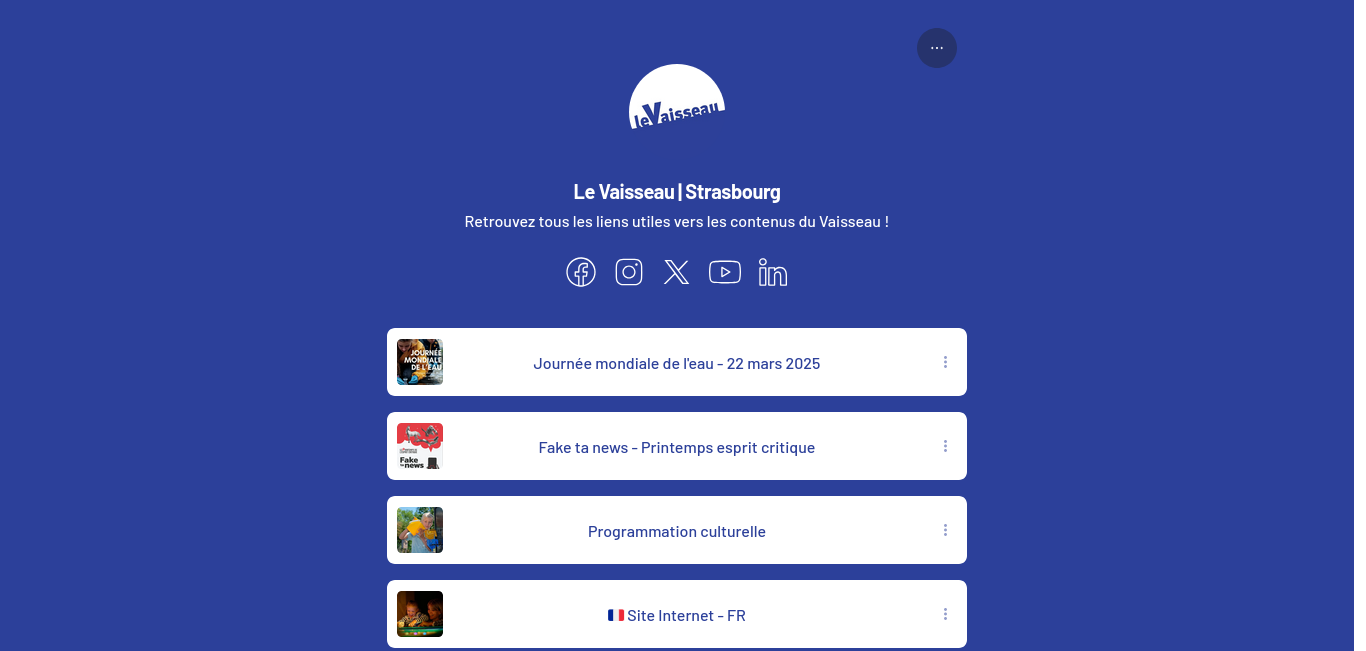
Task: Open Journée mondiale de l'eau link
Action: click(676, 363)
